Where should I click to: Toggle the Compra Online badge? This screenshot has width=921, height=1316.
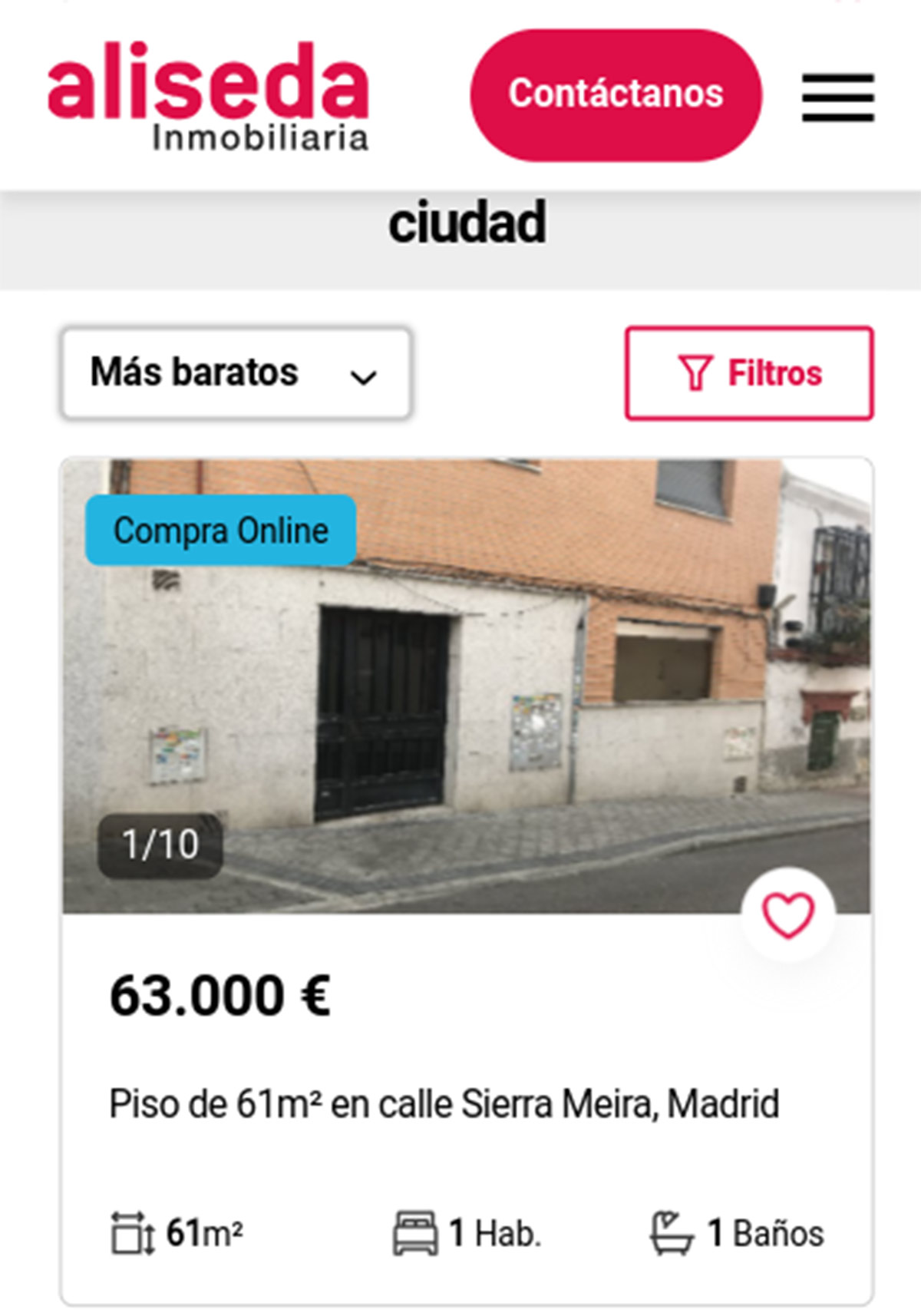point(221,528)
